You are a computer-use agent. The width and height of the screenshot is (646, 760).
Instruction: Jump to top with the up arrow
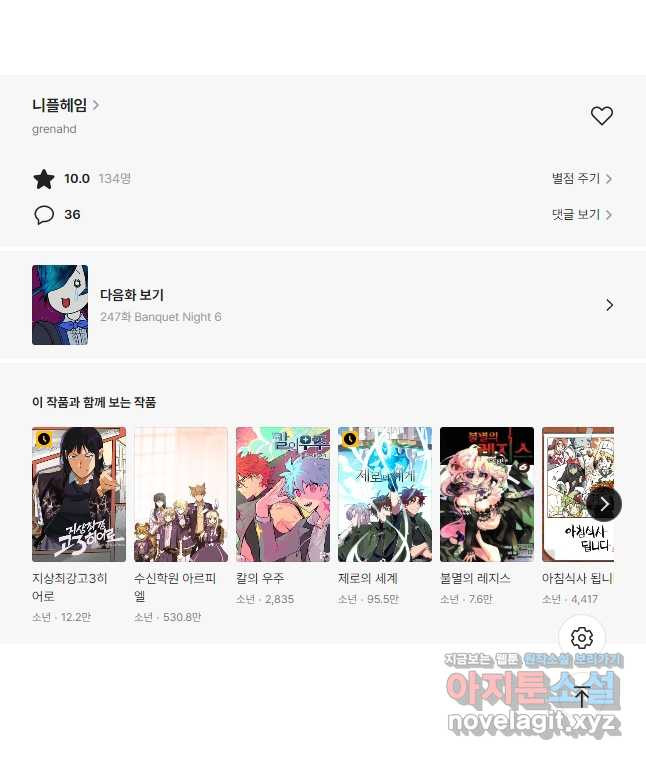(582, 697)
